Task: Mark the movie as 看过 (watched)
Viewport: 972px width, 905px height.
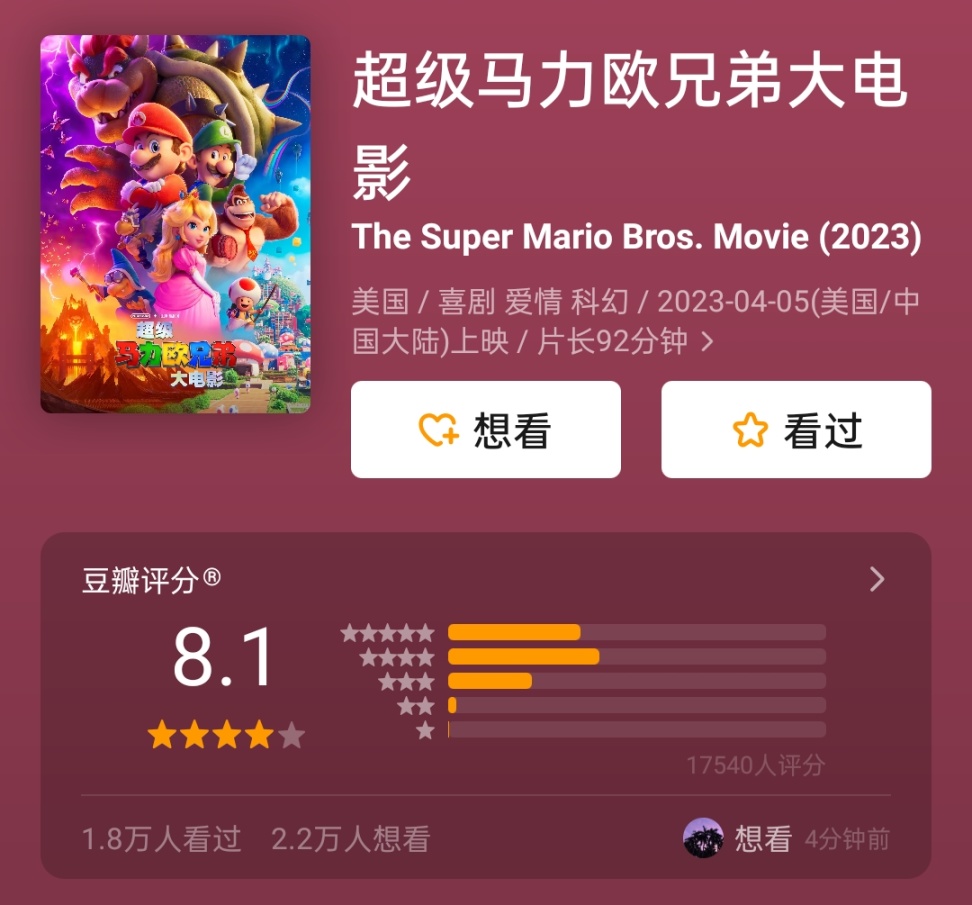Action: click(796, 430)
